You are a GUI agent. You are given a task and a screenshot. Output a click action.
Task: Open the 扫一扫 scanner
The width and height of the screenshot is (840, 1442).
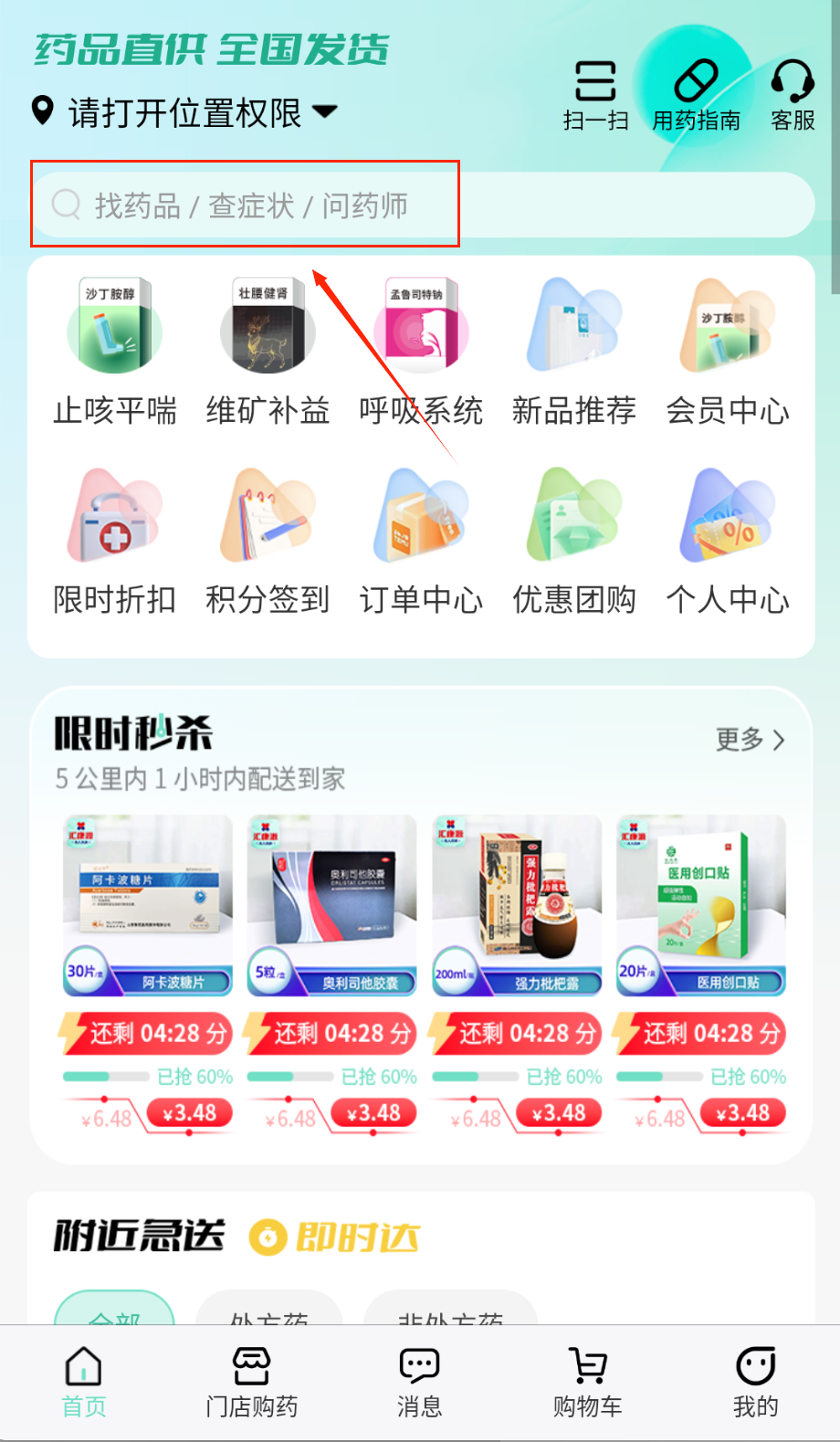pyautogui.click(x=595, y=95)
